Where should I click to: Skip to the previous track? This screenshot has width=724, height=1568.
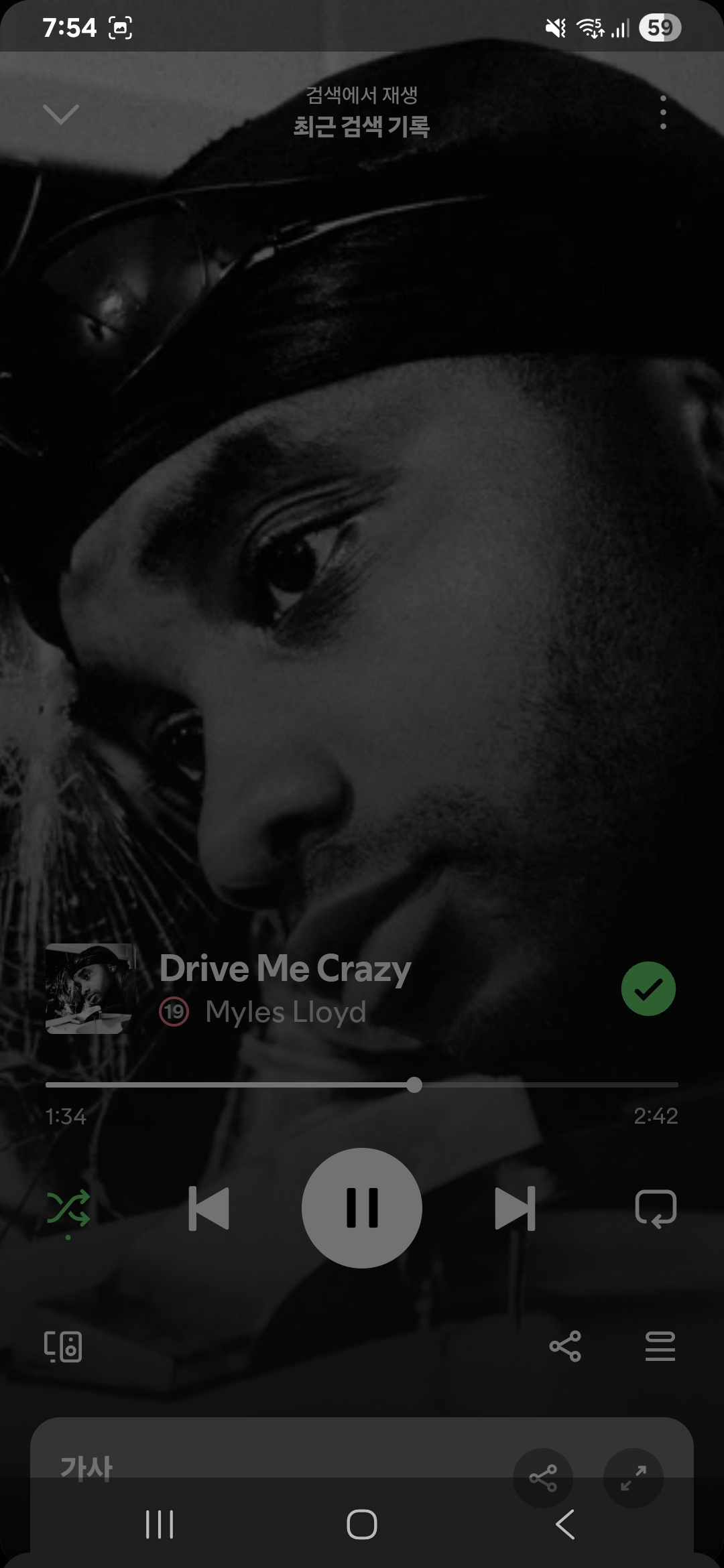tap(208, 1208)
